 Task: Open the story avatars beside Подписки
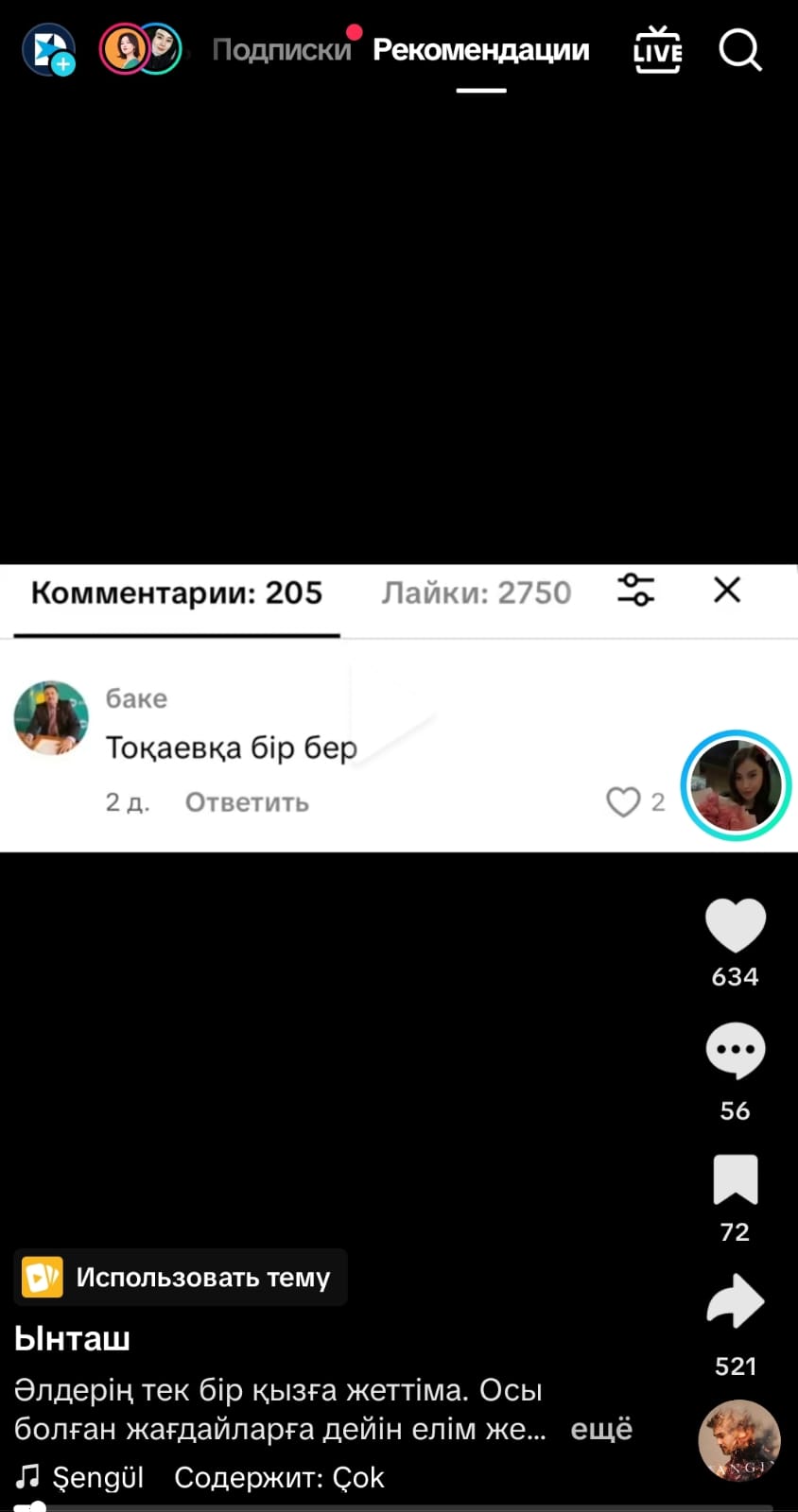140,49
